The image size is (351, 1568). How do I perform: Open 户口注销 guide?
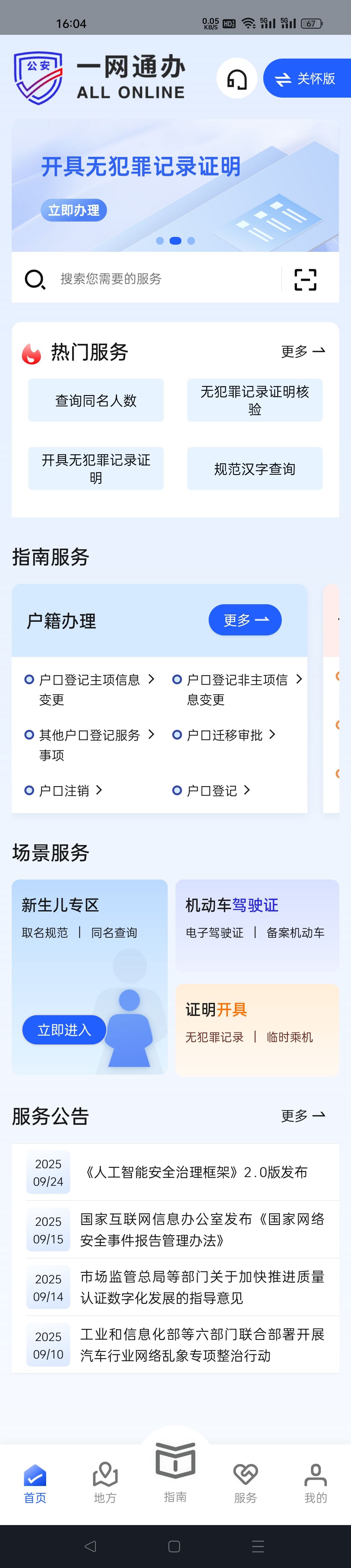(64, 791)
